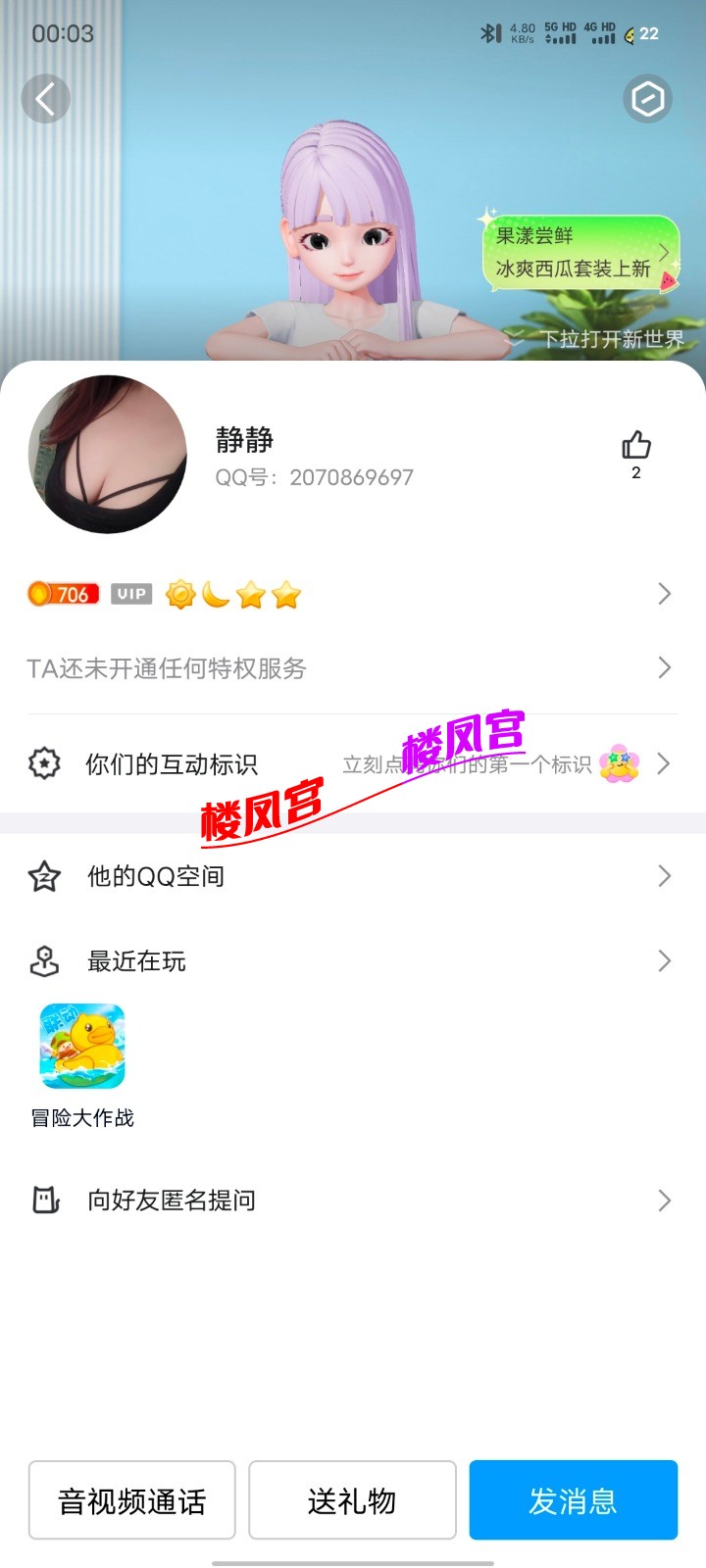Open the 冒险大作战 game thumbnail
The height and width of the screenshot is (1568, 706).
tap(81, 1045)
